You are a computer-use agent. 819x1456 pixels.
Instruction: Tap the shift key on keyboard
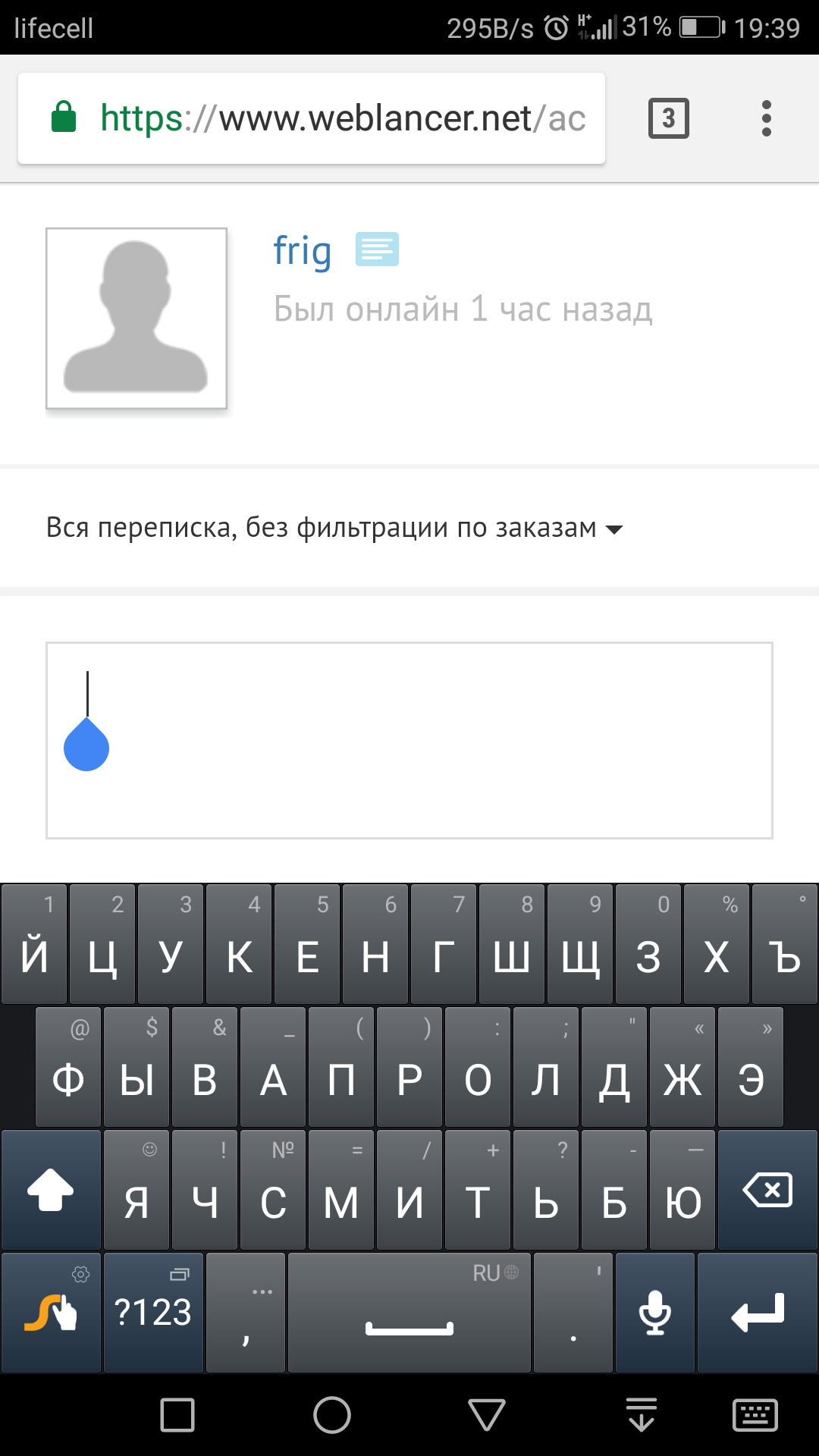51,1190
